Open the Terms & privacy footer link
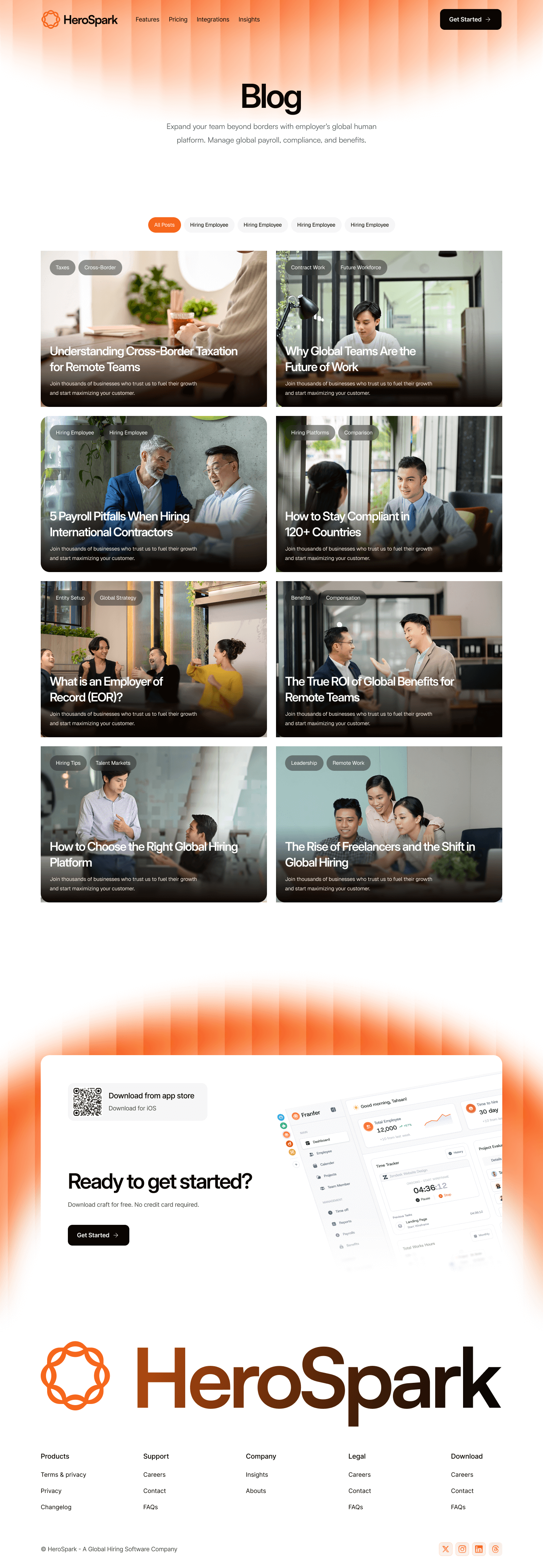 63,1474
